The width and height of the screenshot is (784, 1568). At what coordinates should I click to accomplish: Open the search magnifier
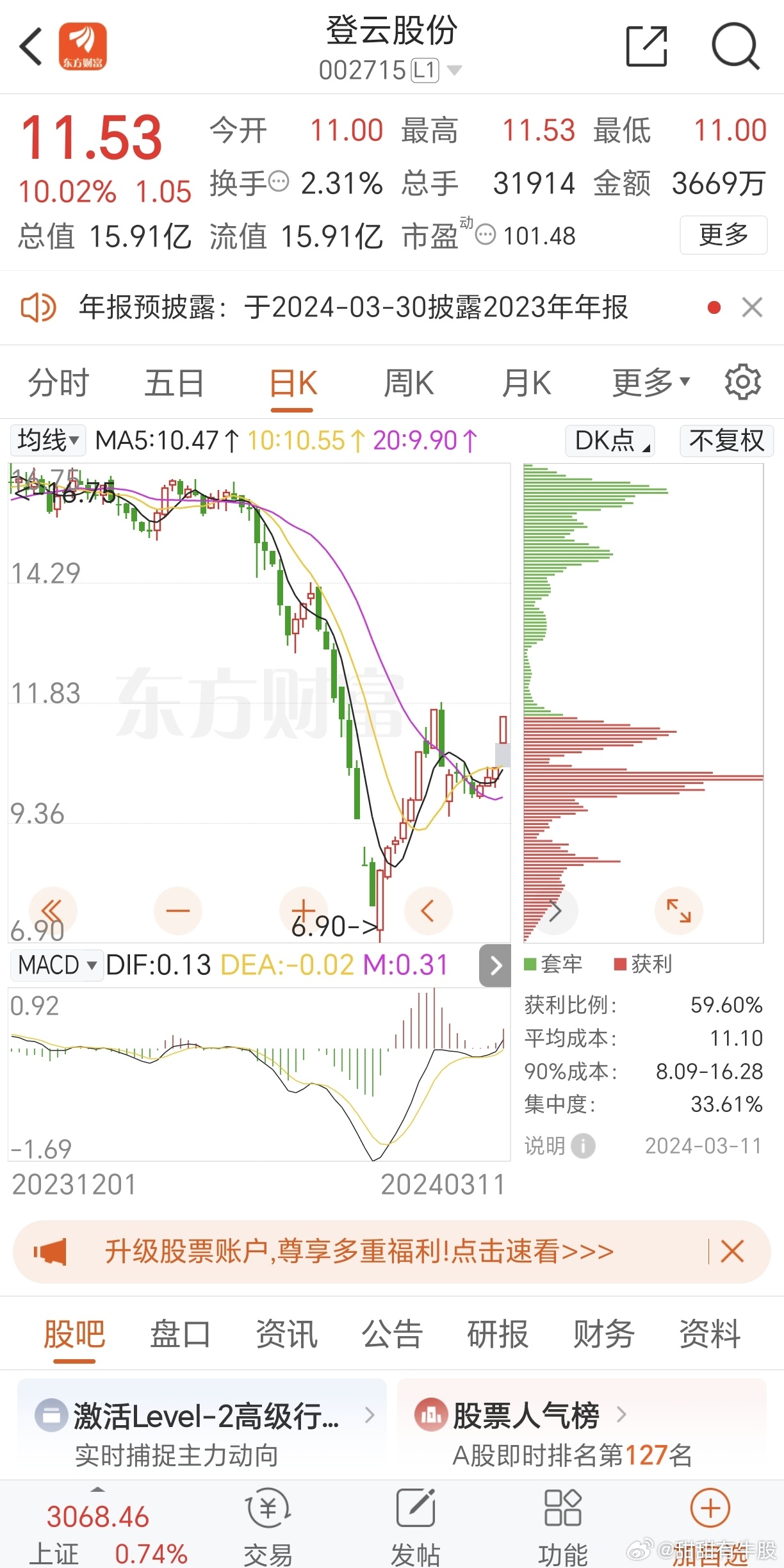point(735,46)
